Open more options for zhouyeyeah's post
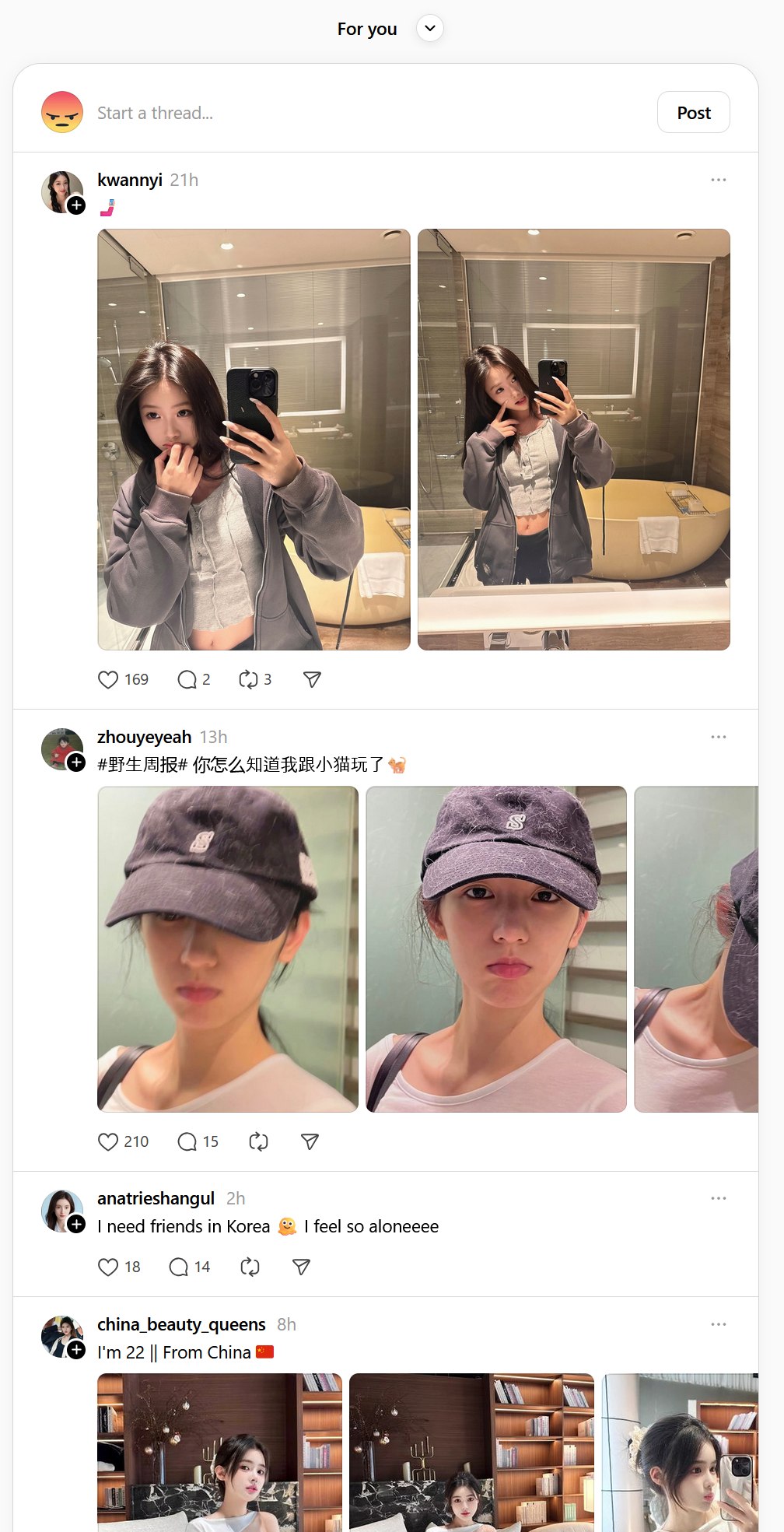The width and height of the screenshot is (784, 1532). point(718,737)
